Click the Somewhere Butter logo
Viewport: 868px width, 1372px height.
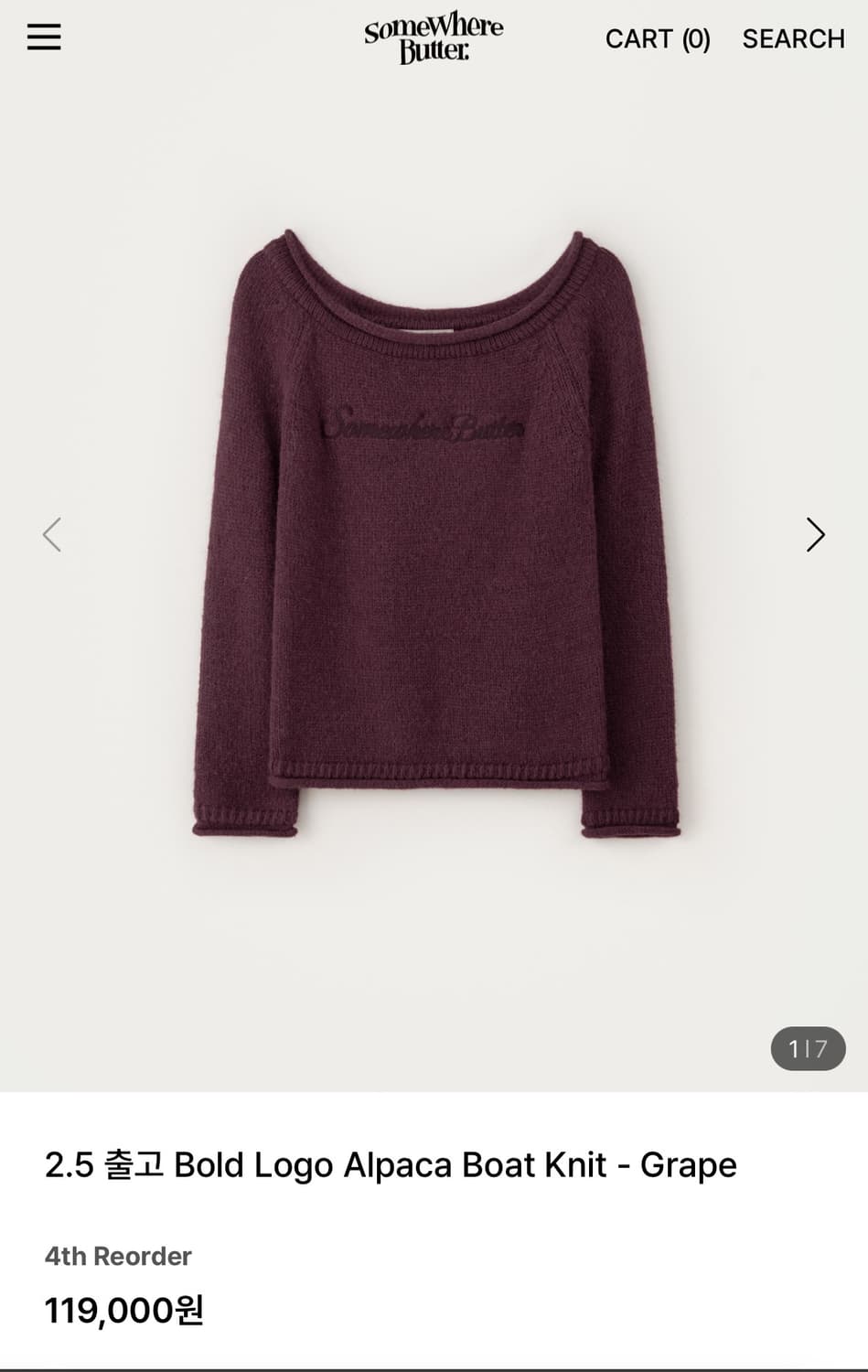pos(432,38)
